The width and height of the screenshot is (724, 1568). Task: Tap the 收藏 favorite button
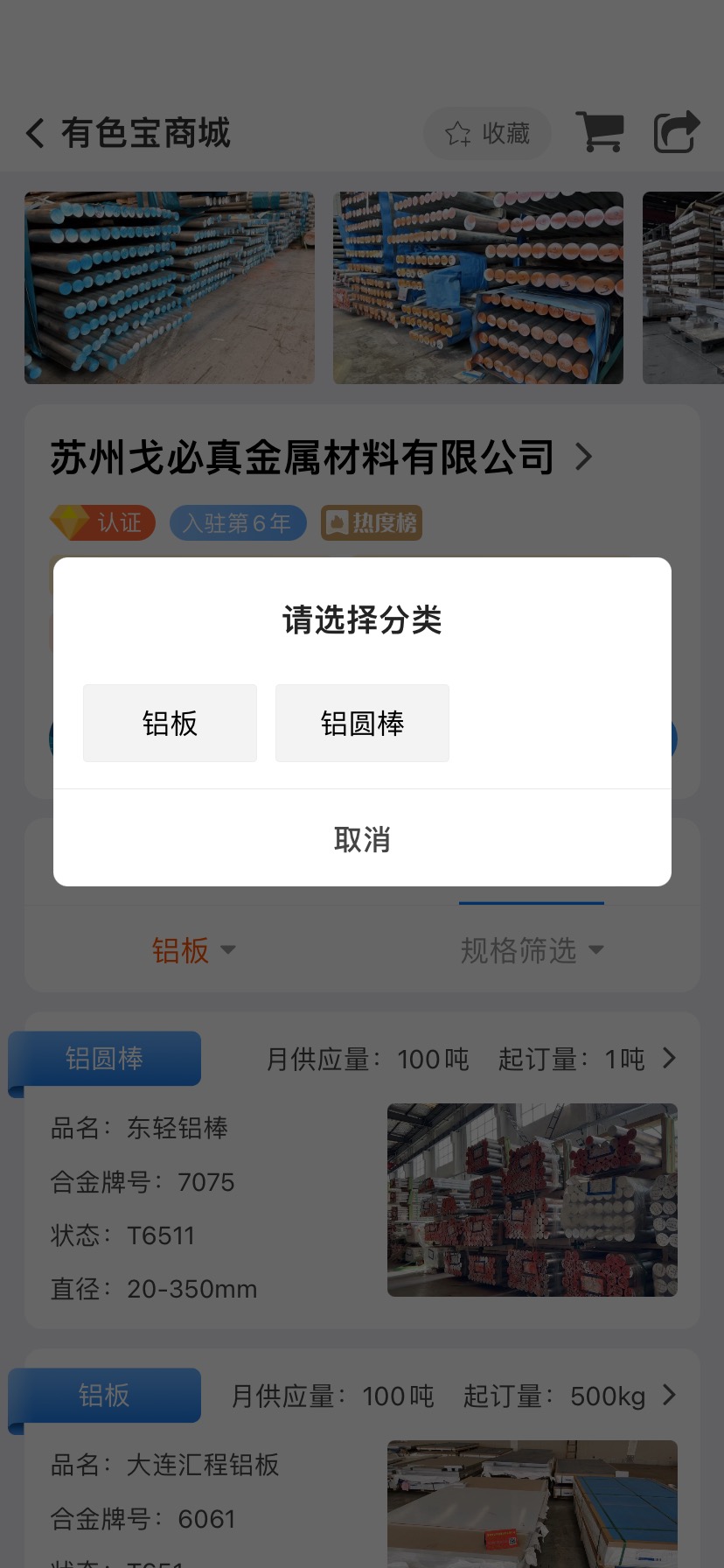(x=487, y=133)
